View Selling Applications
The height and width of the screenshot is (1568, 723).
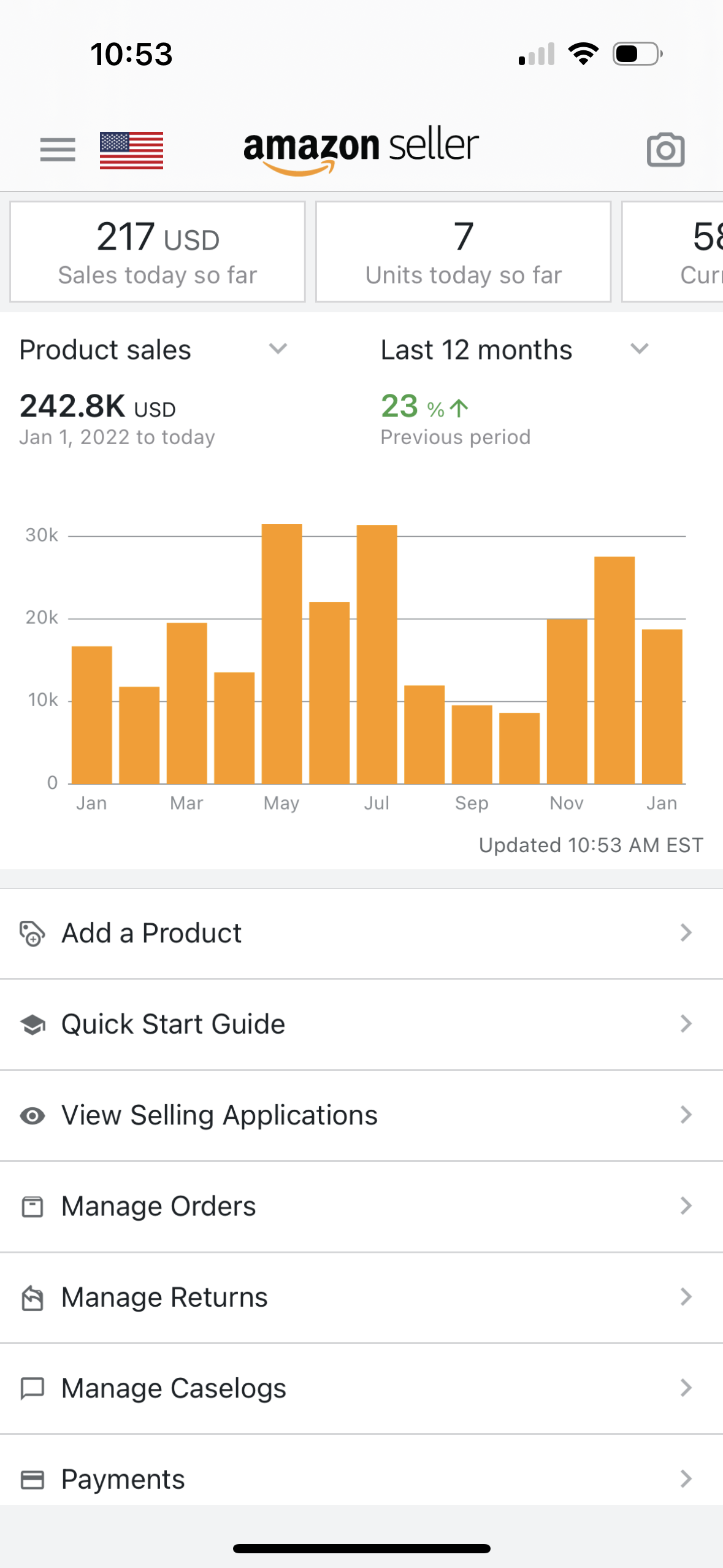[361, 1115]
